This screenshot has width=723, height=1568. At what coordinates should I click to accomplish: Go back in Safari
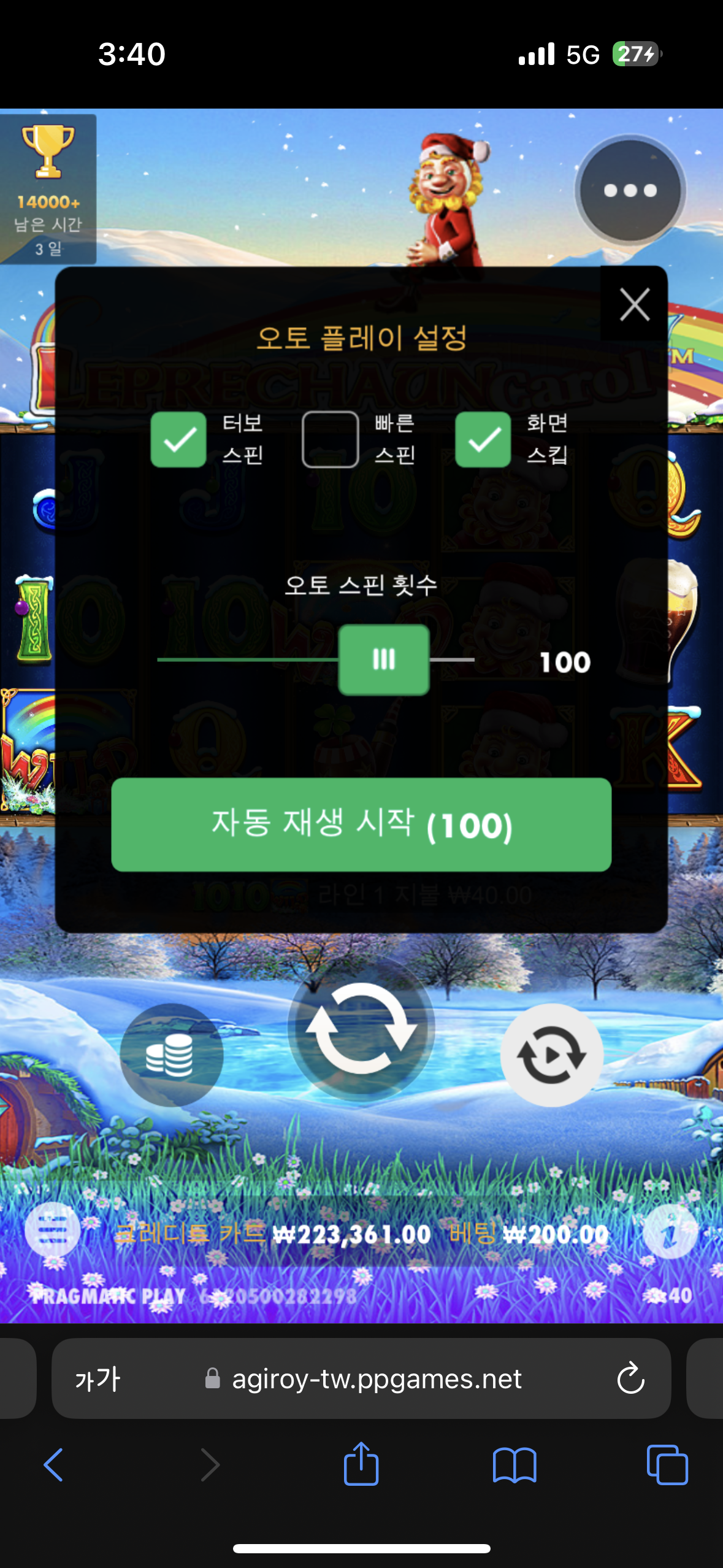[x=53, y=1464]
